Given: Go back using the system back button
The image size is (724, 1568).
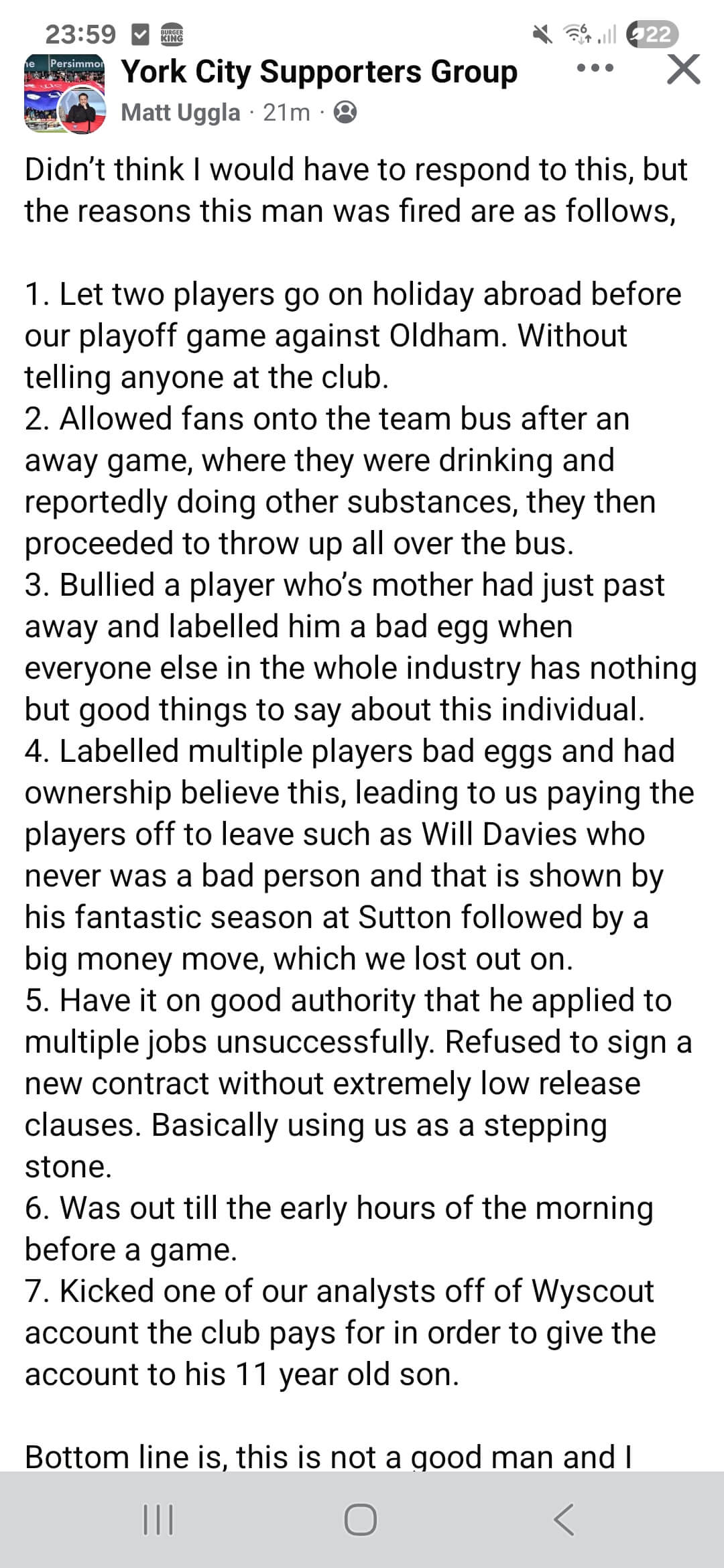Looking at the screenshot, I should click(x=564, y=1520).
